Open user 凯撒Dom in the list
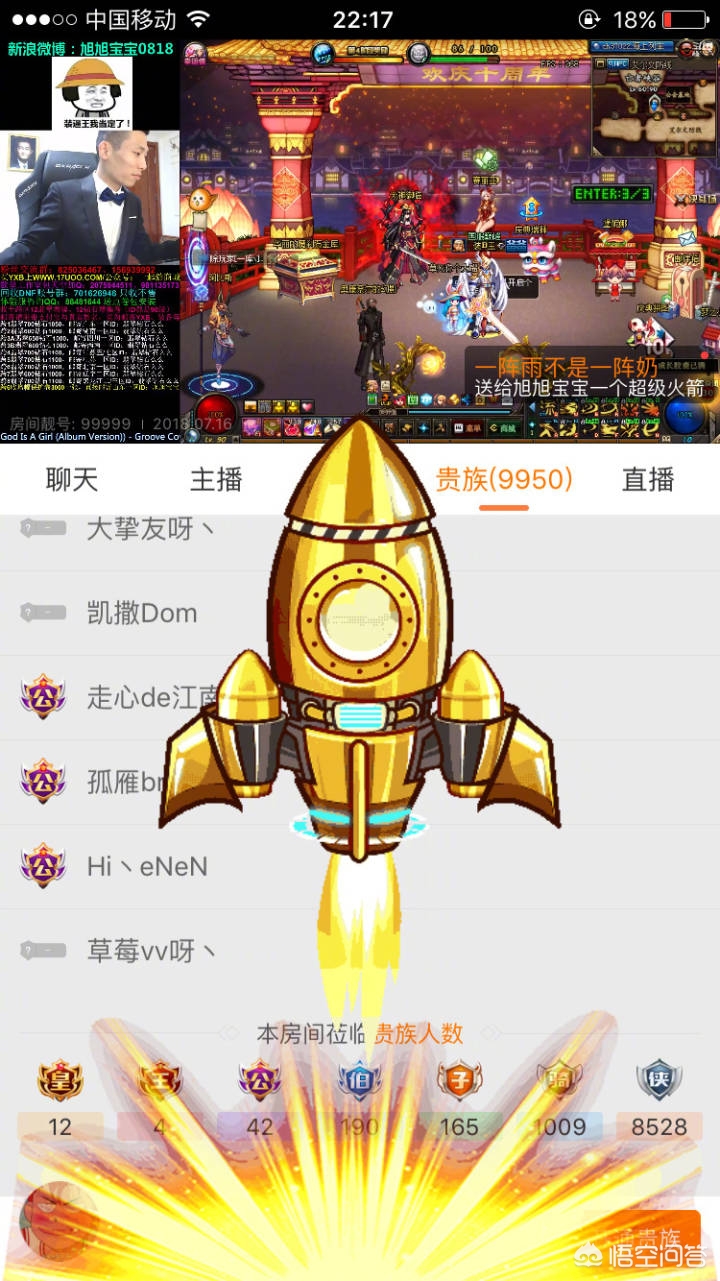Image resolution: width=720 pixels, height=1281 pixels. (x=360, y=613)
